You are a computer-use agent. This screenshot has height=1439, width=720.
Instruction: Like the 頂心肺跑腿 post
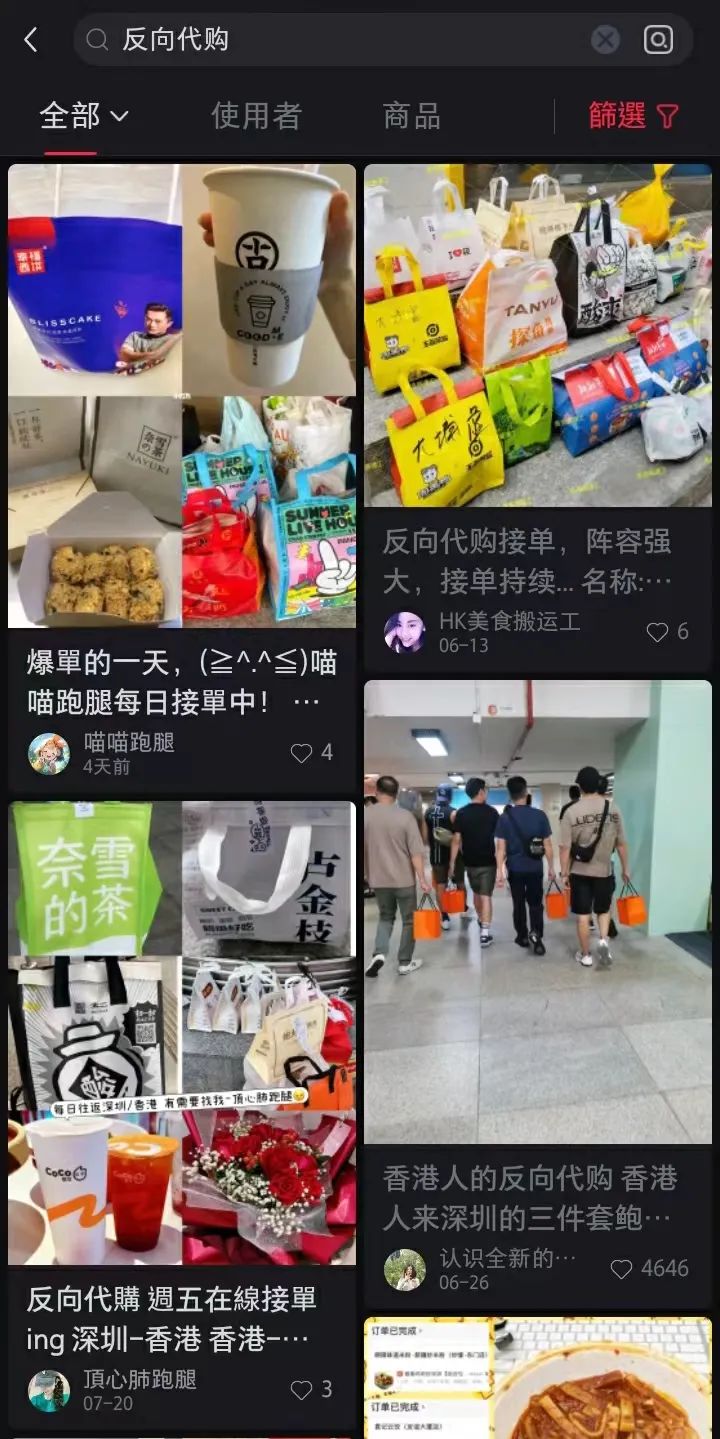pyautogui.click(x=302, y=1390)
